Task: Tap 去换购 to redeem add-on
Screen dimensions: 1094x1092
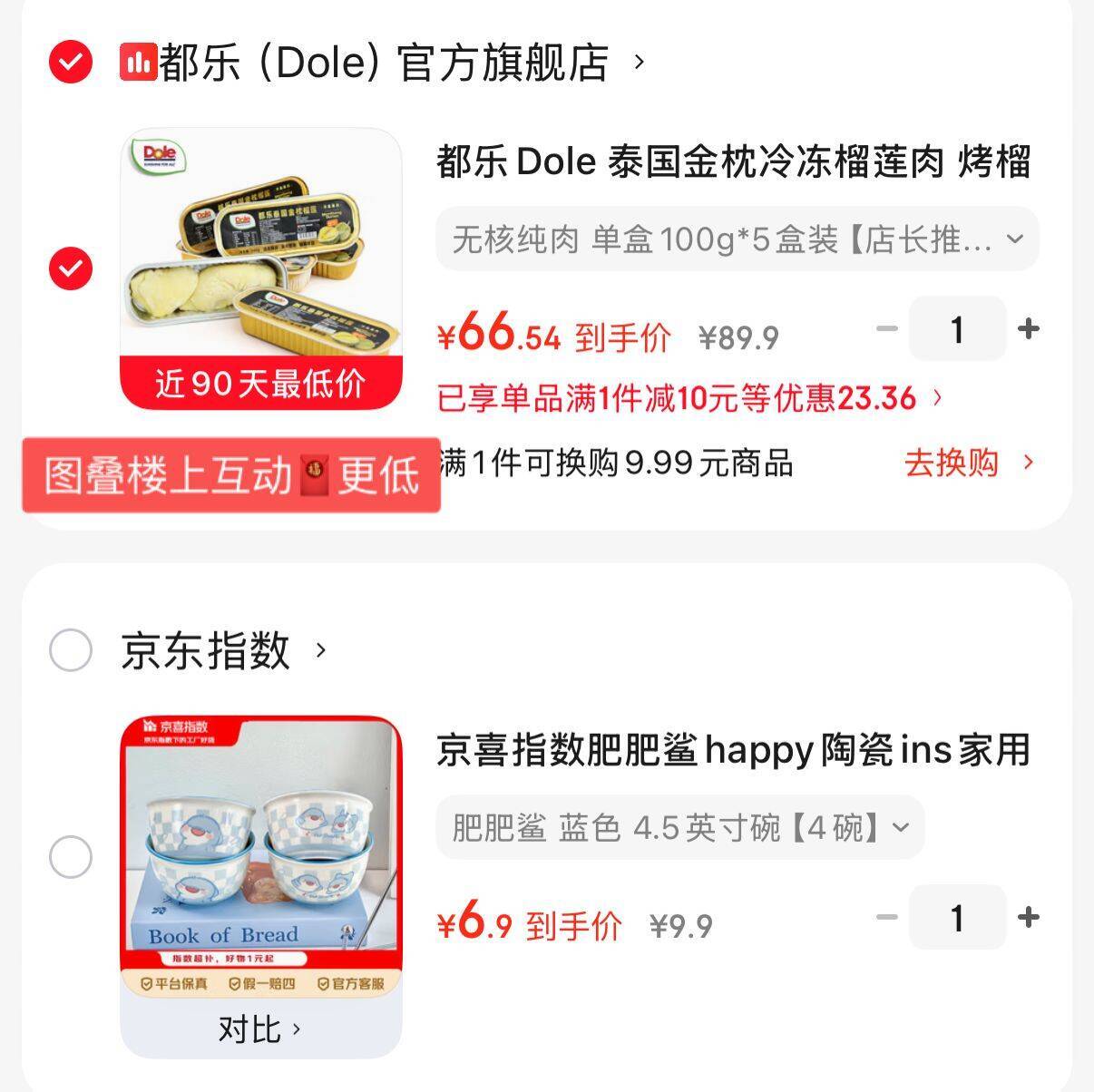Action: click(x=968, y=463)
